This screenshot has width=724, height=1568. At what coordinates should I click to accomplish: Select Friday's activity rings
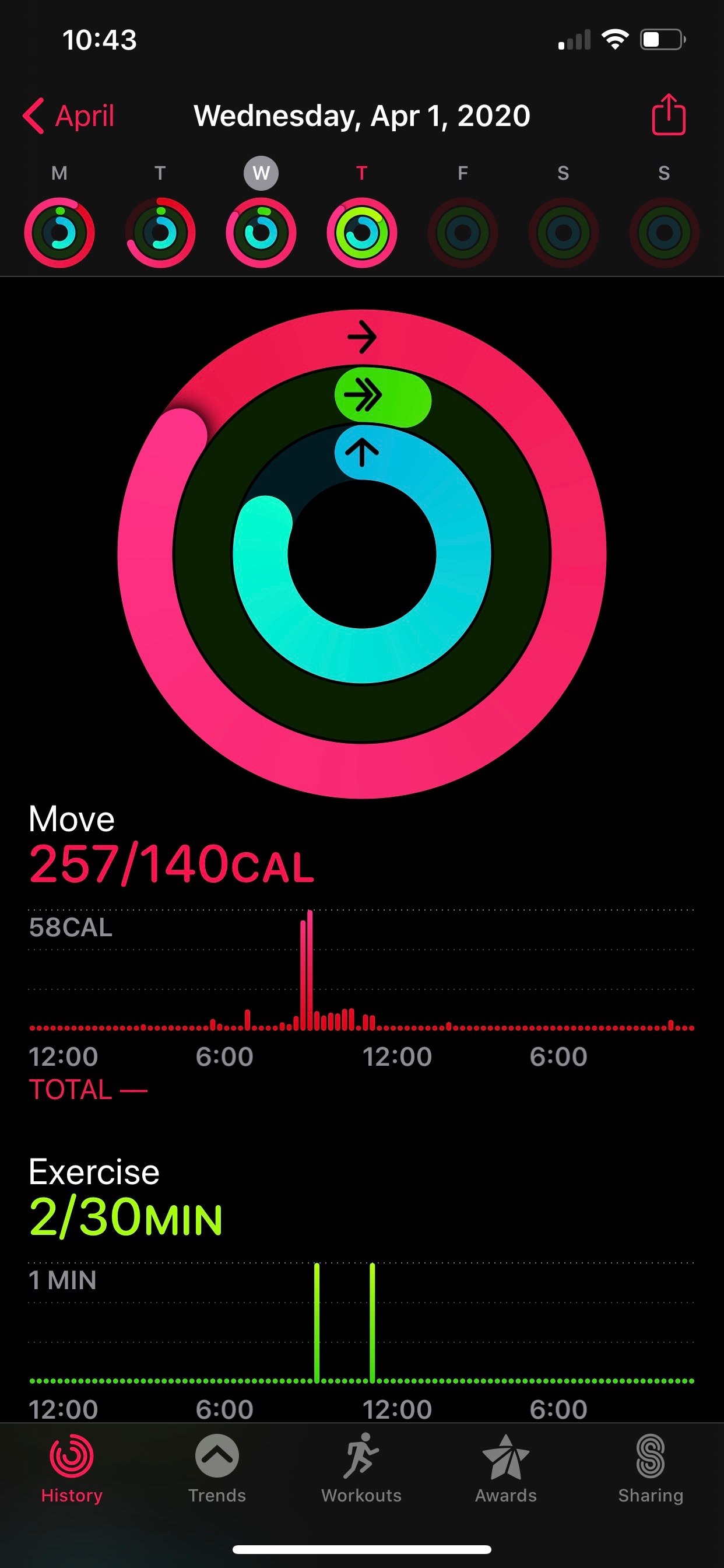coord(462,232)
